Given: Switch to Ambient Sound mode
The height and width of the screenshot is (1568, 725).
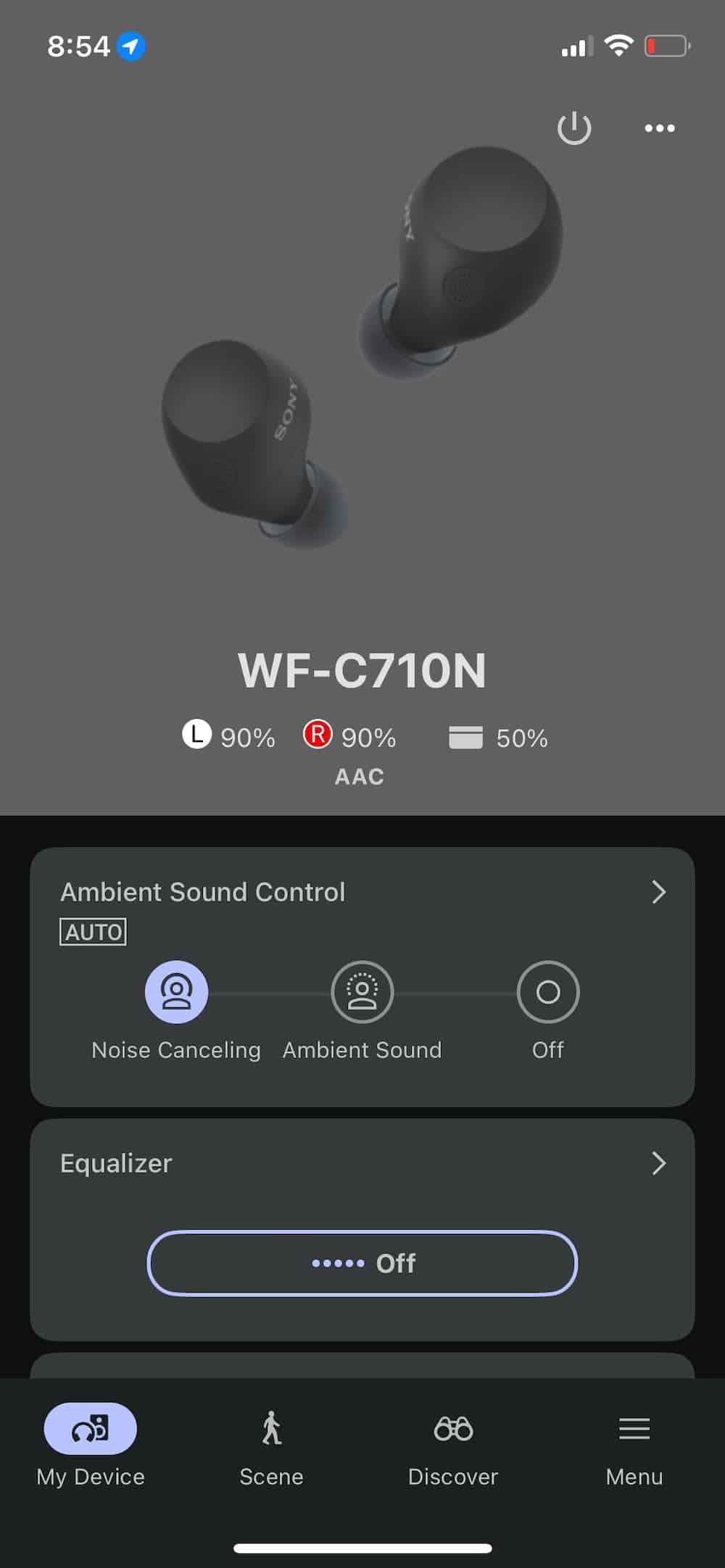Looking at the screenshot, I should [x=362, y=992].
